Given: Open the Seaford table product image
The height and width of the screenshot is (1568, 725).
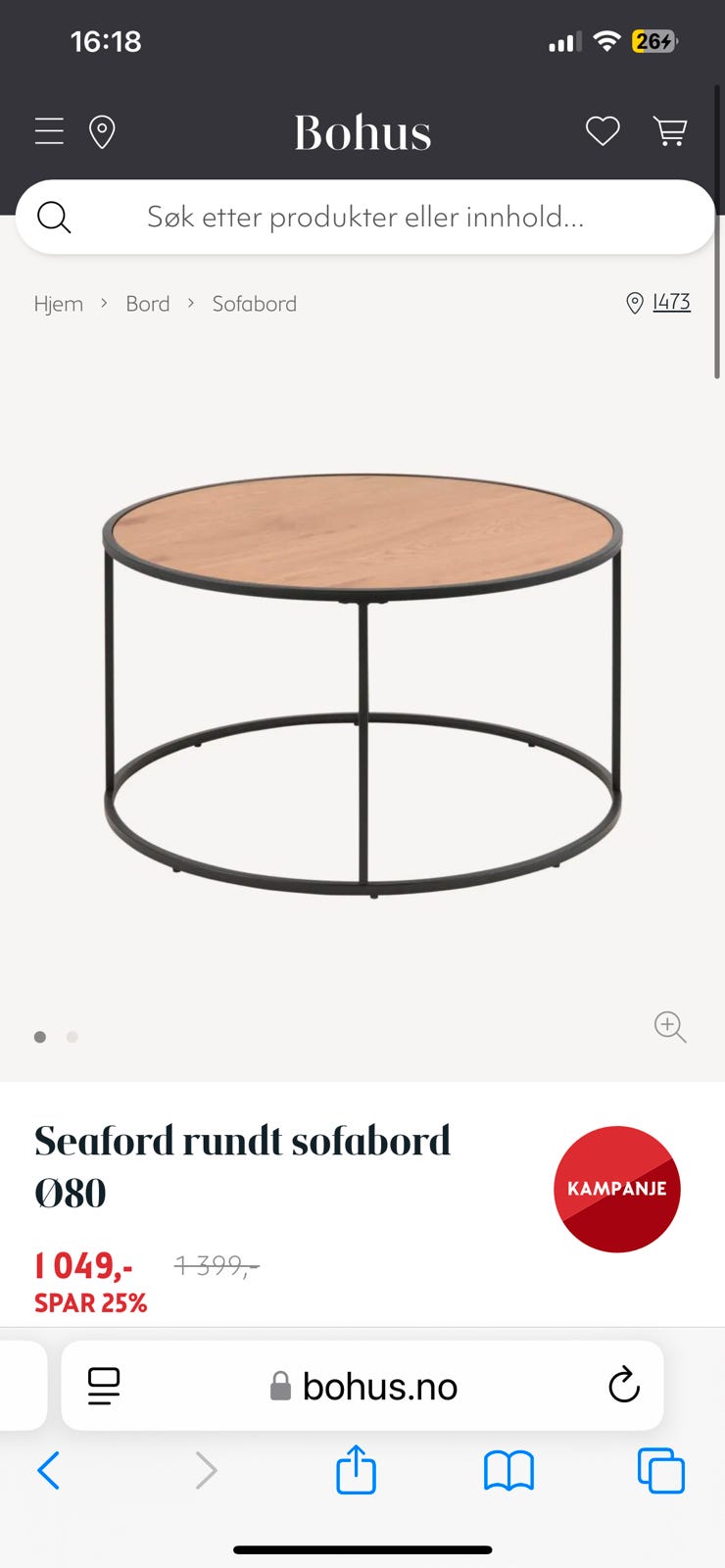Looking at the screenshot, I should tap(362, 686).
